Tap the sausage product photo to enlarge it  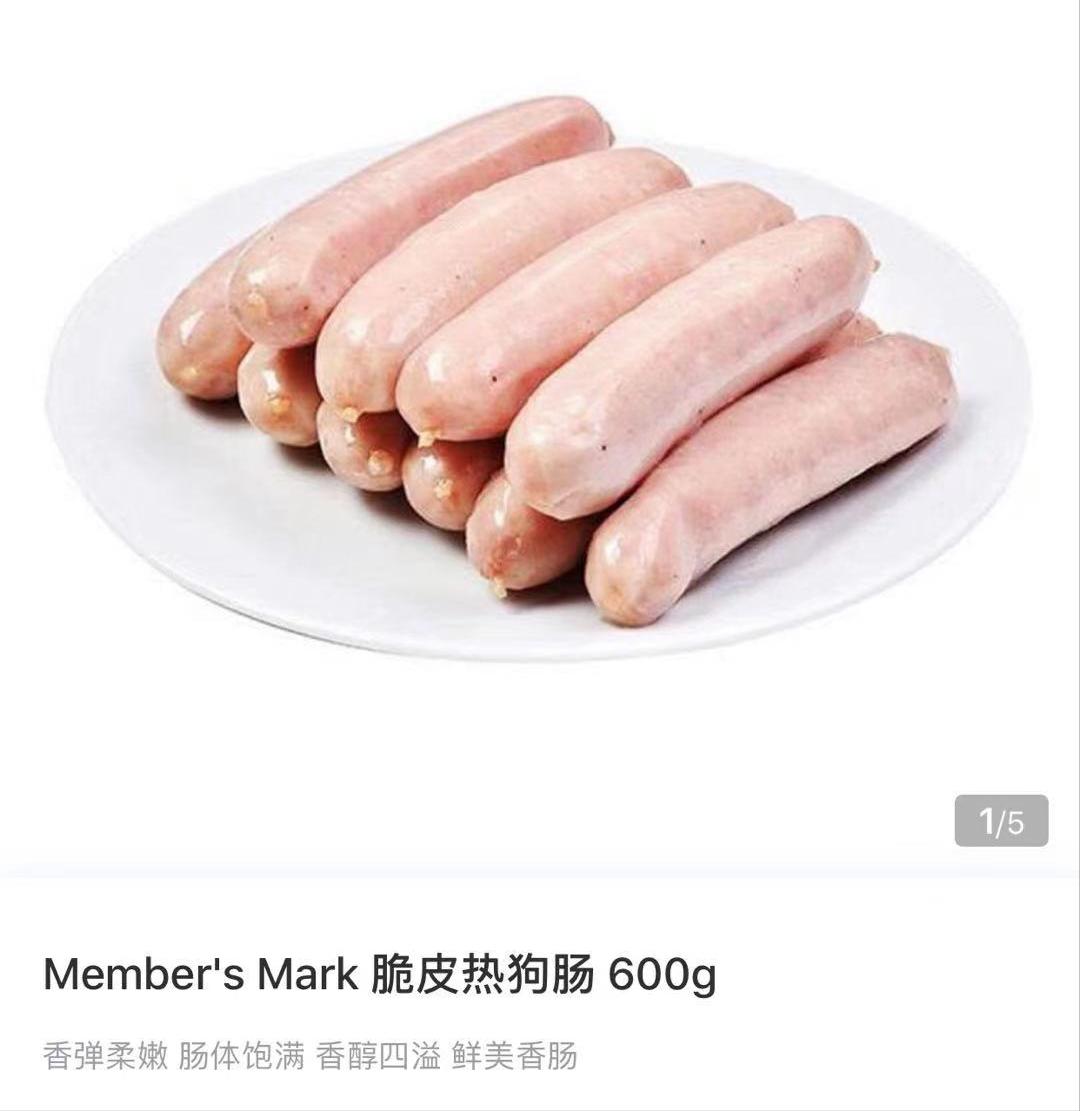pyautogui.click(x=540, y=380)
